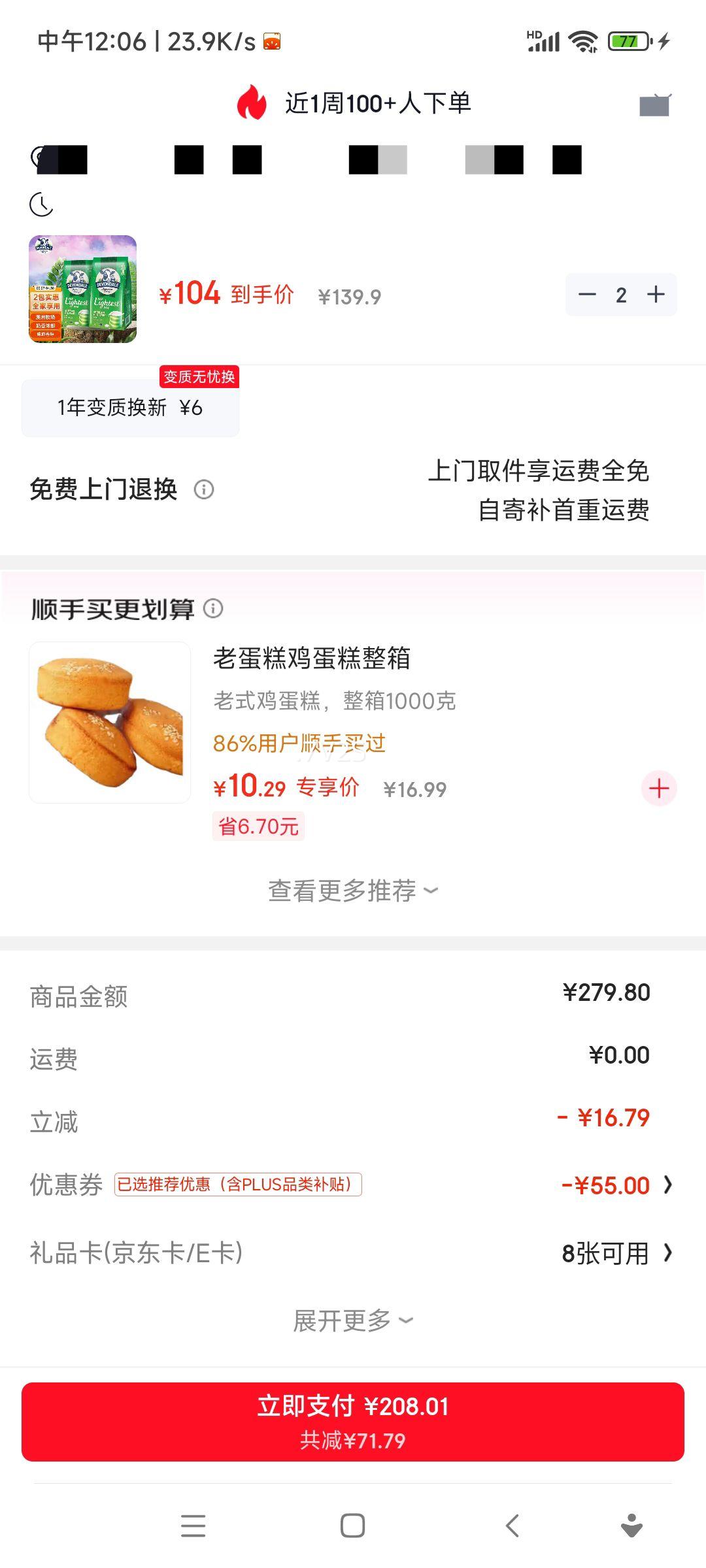The image size is (706, 1568).
Task: Expand 展开更多 price details
Action: click(x=353, y=1320)
